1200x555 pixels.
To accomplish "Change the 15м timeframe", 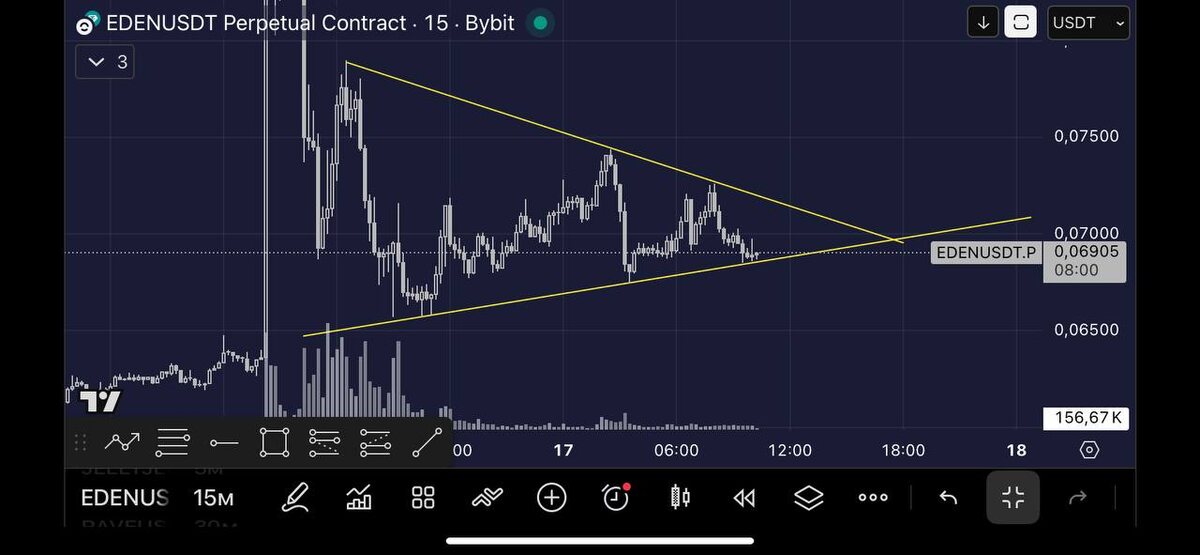I will [x=213, y=497].
